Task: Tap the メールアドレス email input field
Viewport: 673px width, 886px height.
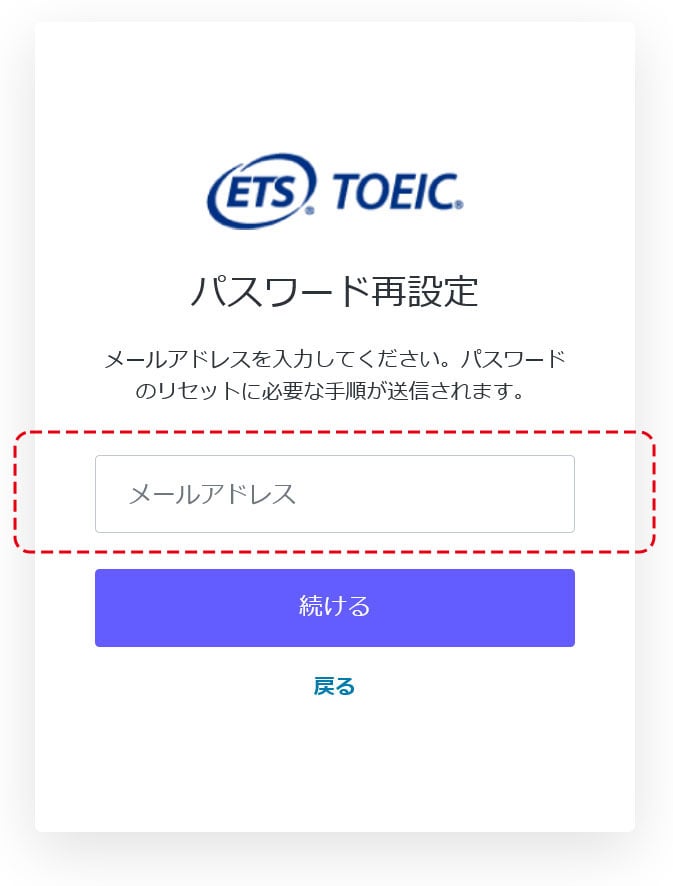Action: tap(334, 494)
